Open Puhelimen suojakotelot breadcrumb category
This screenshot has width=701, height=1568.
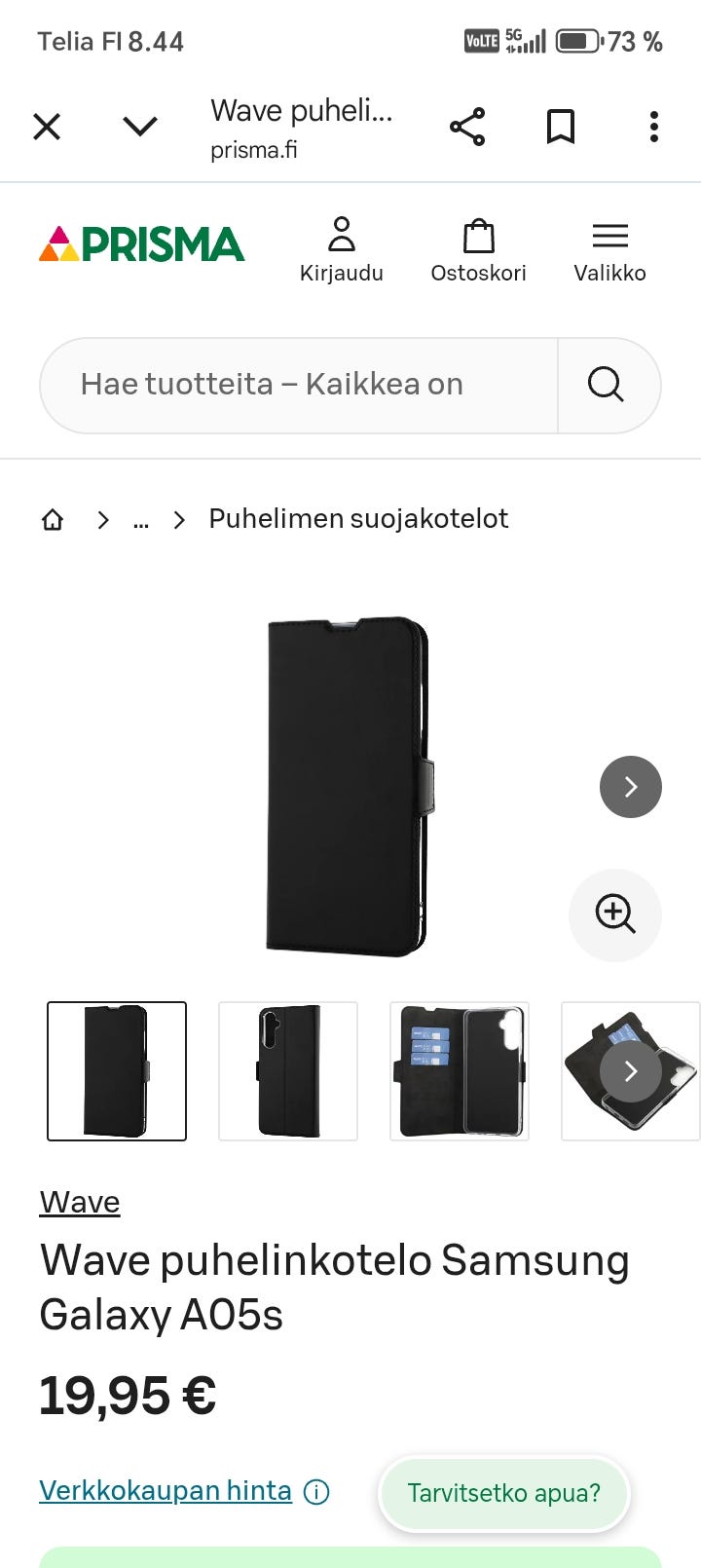click(x=358, y=518)
